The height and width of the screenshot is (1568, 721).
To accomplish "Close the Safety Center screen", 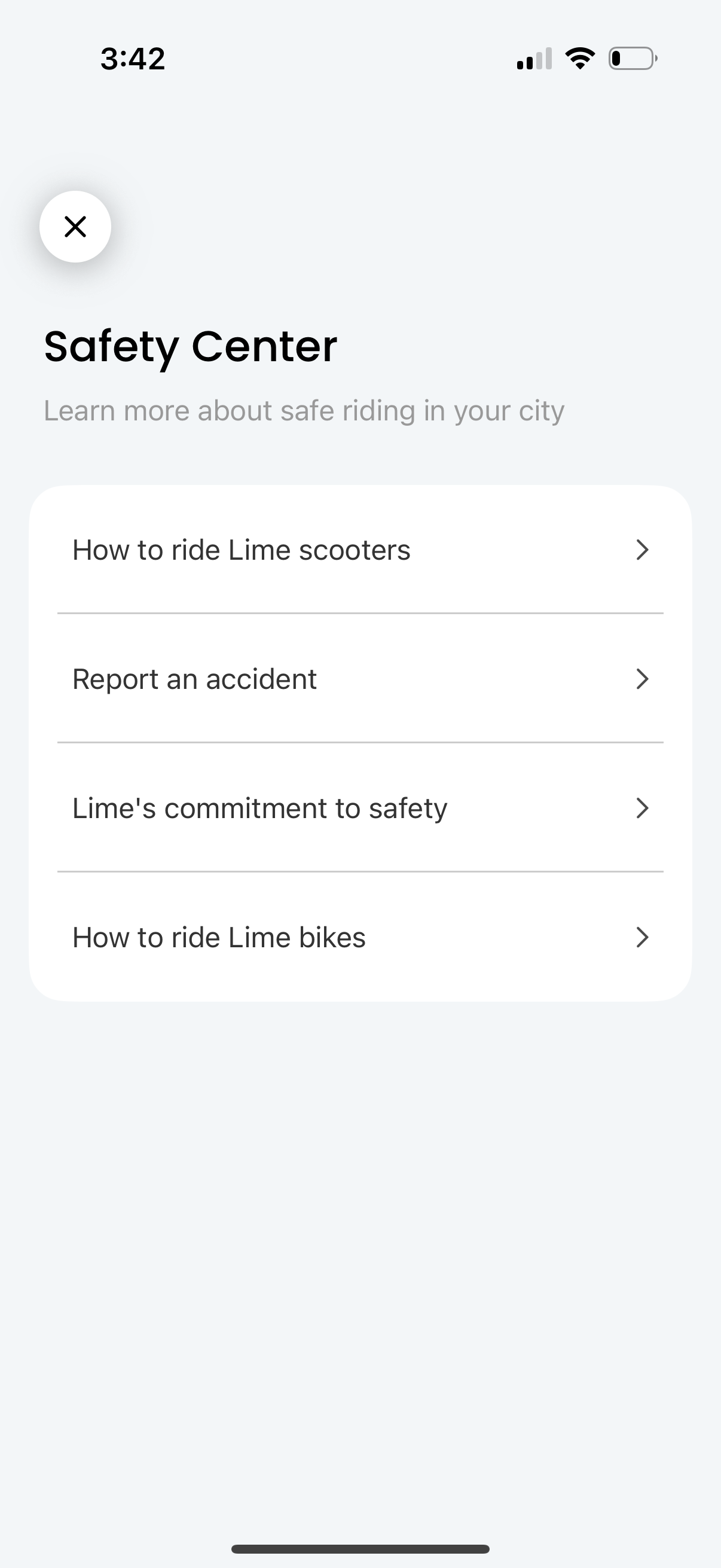I will tap(75, 227).
